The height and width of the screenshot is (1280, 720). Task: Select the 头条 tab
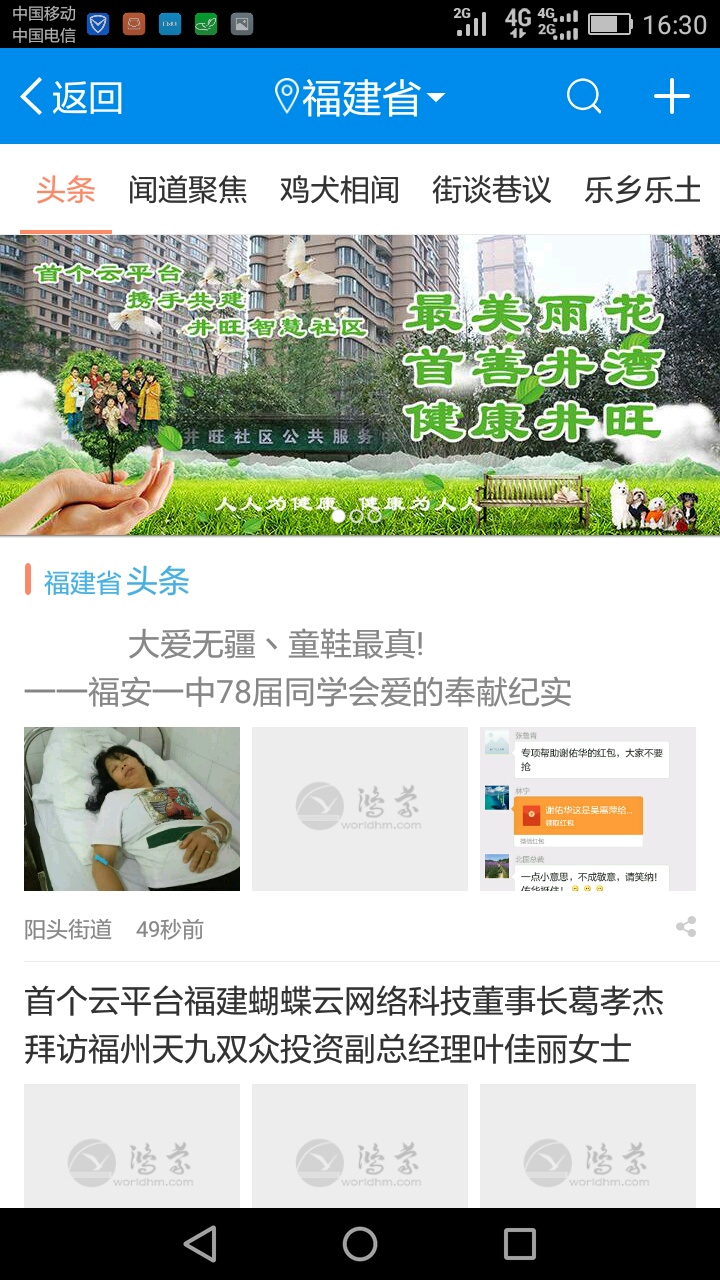[x=66, y=189]
